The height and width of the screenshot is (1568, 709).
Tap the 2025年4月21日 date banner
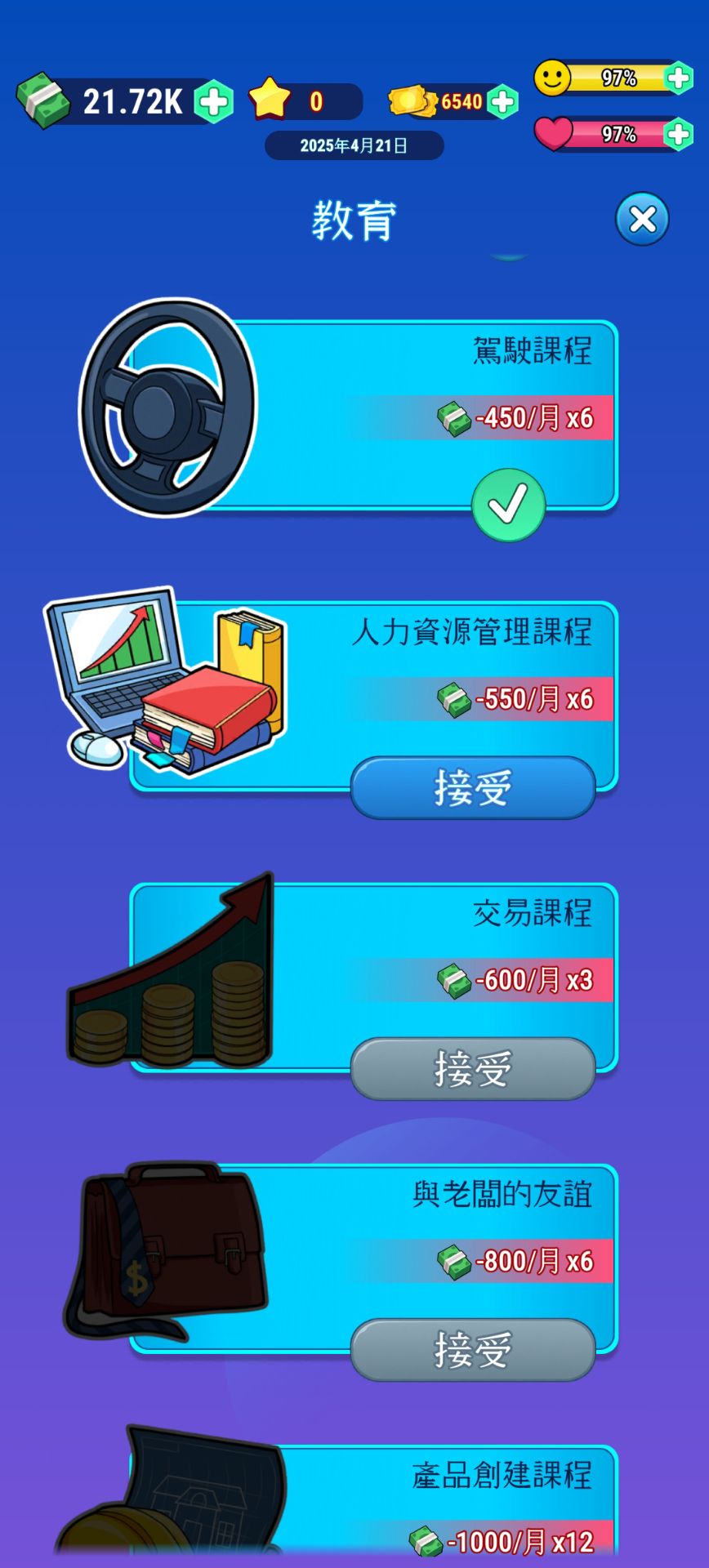coord(353,147)
